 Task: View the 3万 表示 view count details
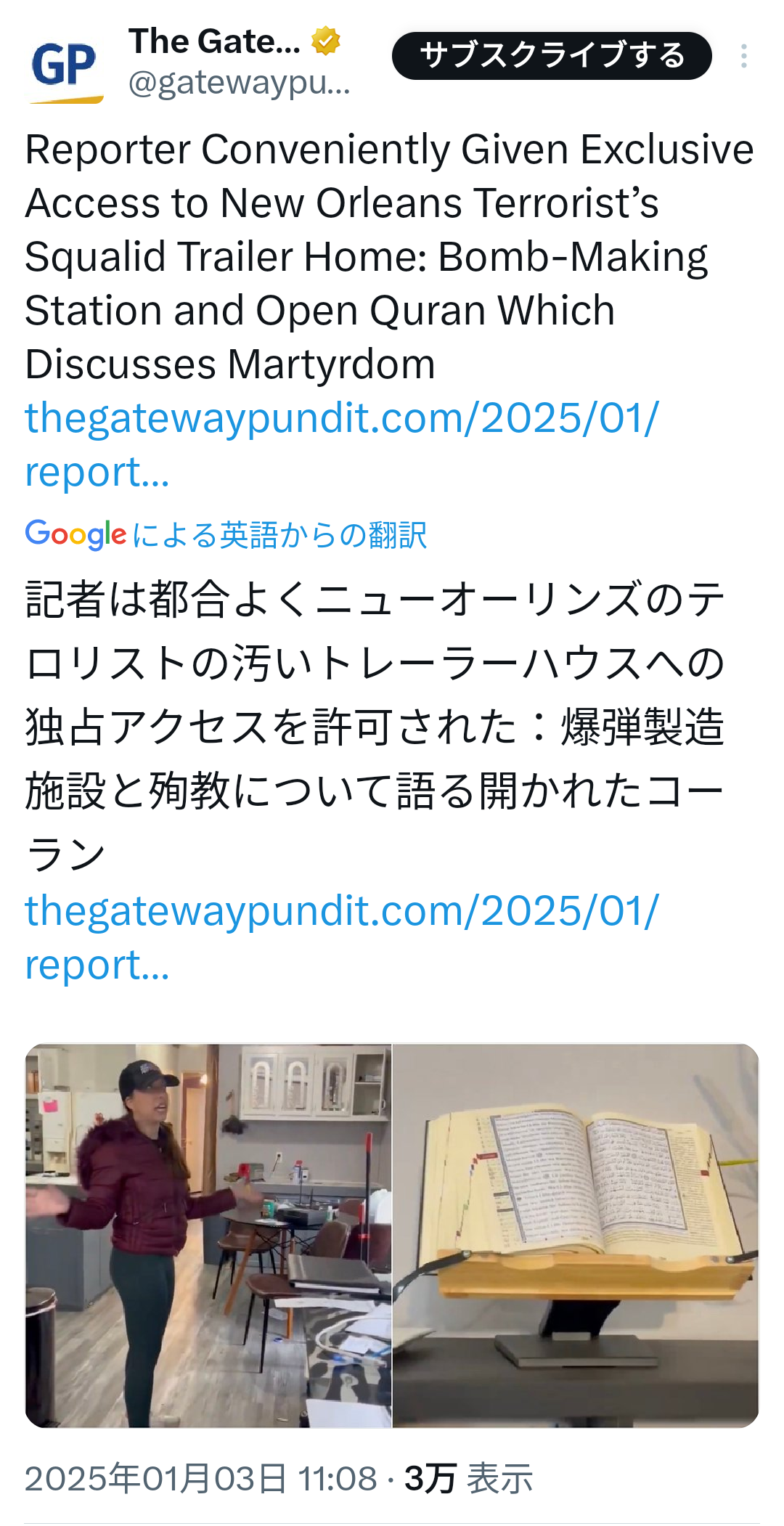click(x=468, y=1479)
